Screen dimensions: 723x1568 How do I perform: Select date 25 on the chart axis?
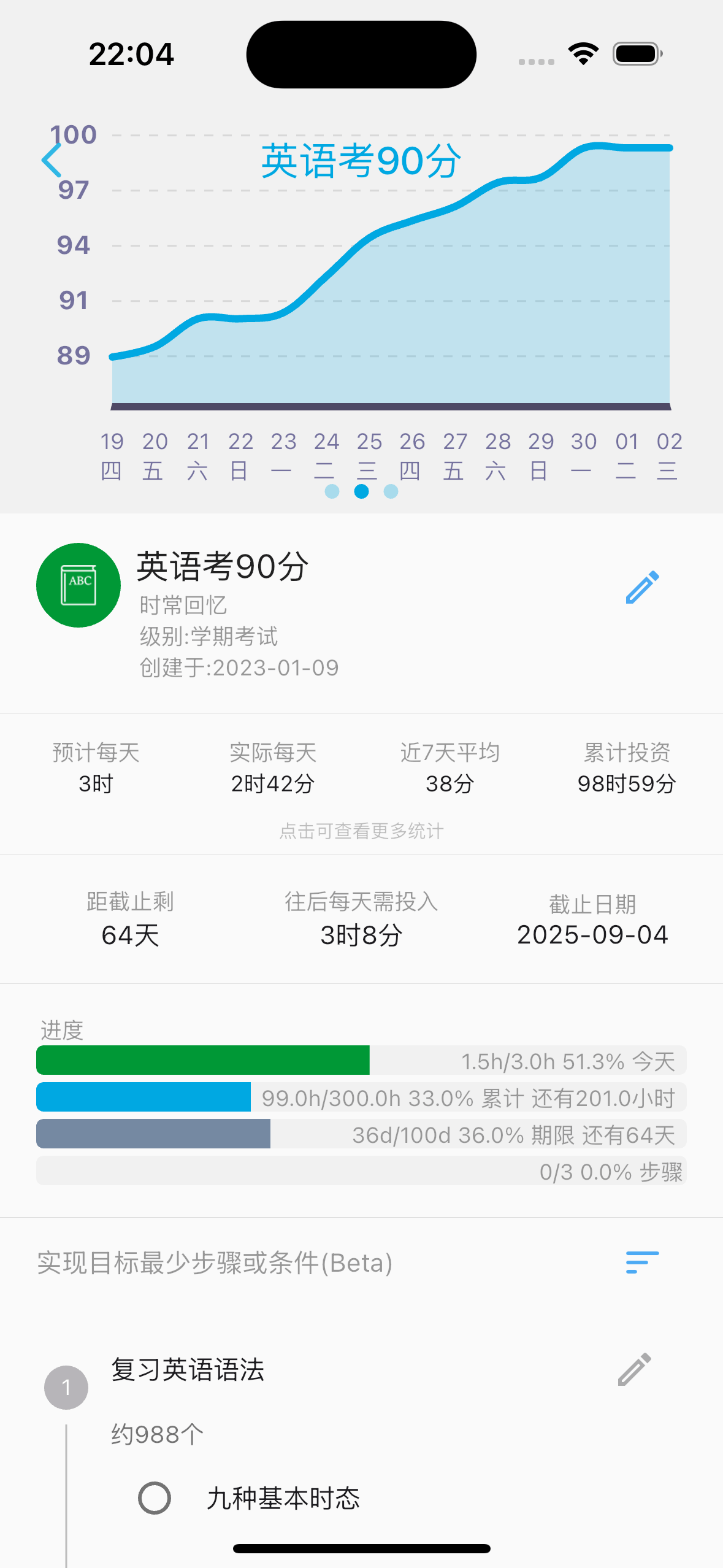click(x=369, y=442)
